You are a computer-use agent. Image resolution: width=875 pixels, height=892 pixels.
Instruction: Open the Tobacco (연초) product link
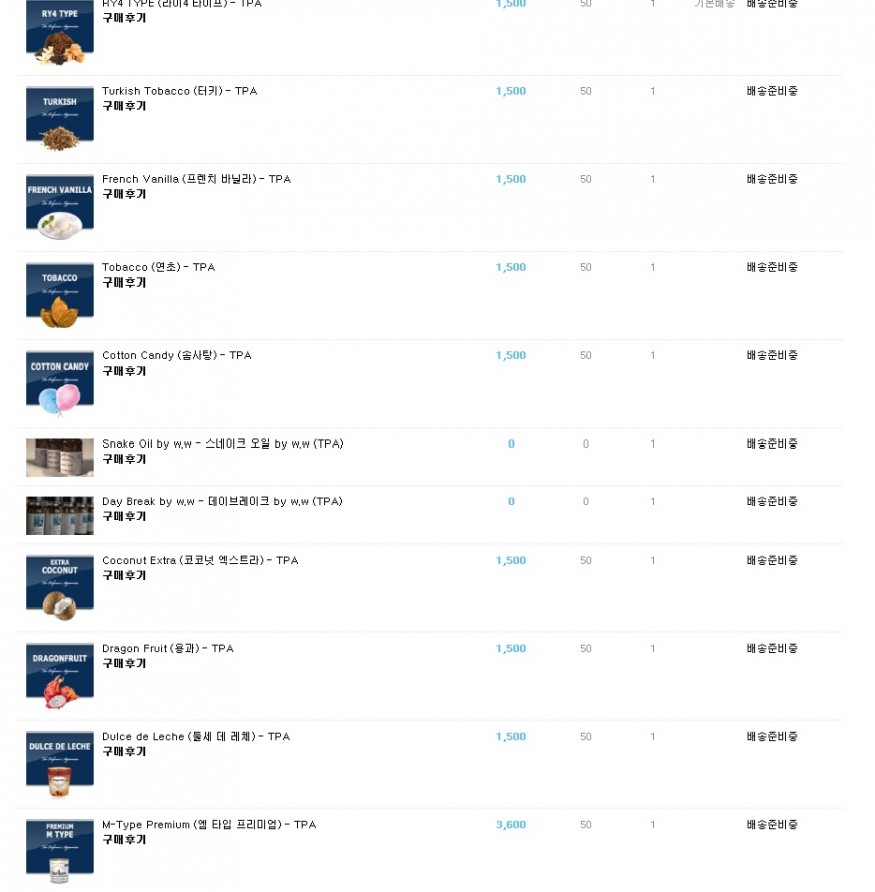[x=158, y=267]
